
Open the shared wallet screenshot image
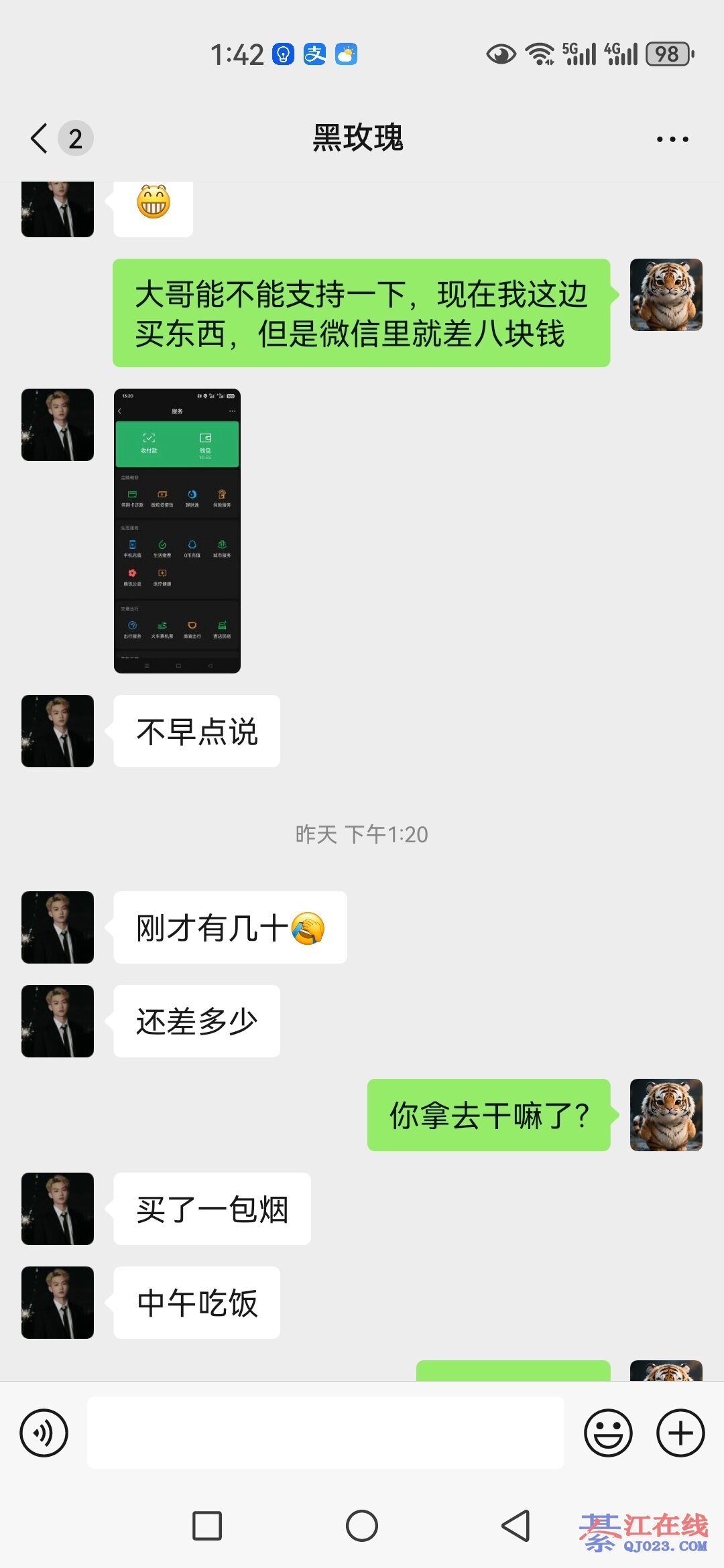click(177, 531)
